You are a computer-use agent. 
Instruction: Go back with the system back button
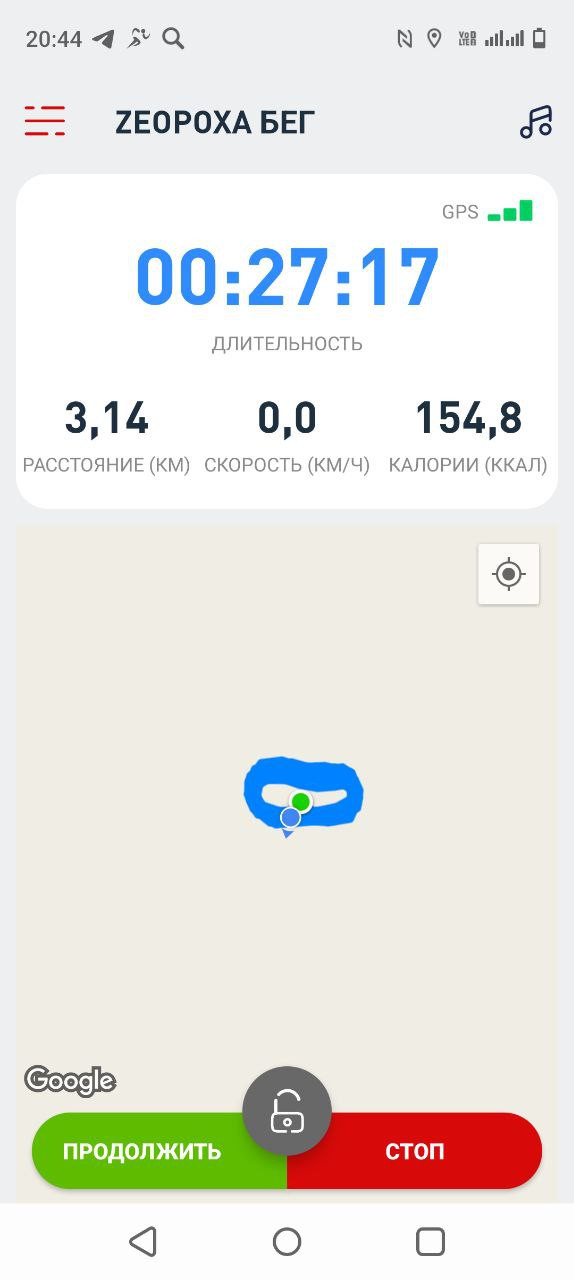click(x=143, y=1242)
